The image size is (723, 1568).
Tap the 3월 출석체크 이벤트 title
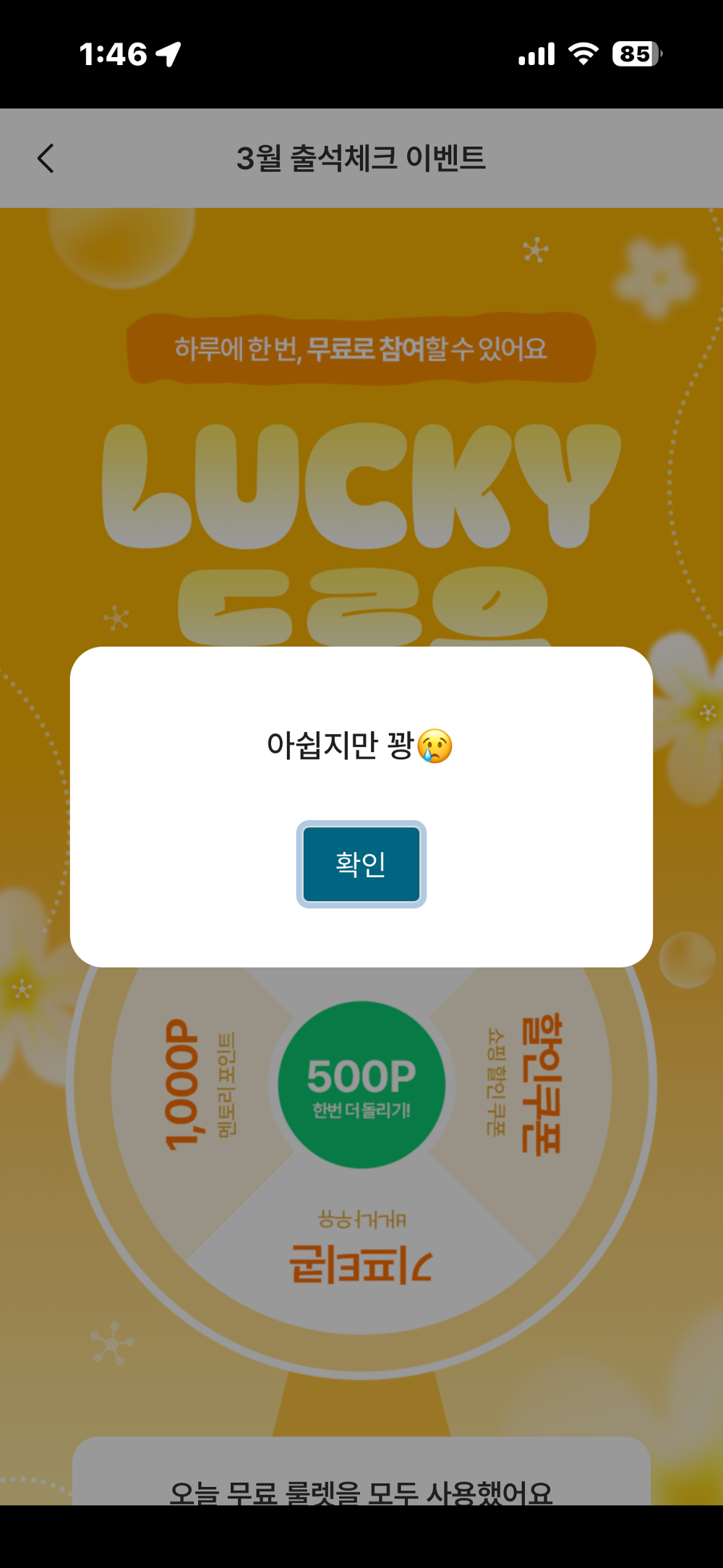(x=361, y=158)
